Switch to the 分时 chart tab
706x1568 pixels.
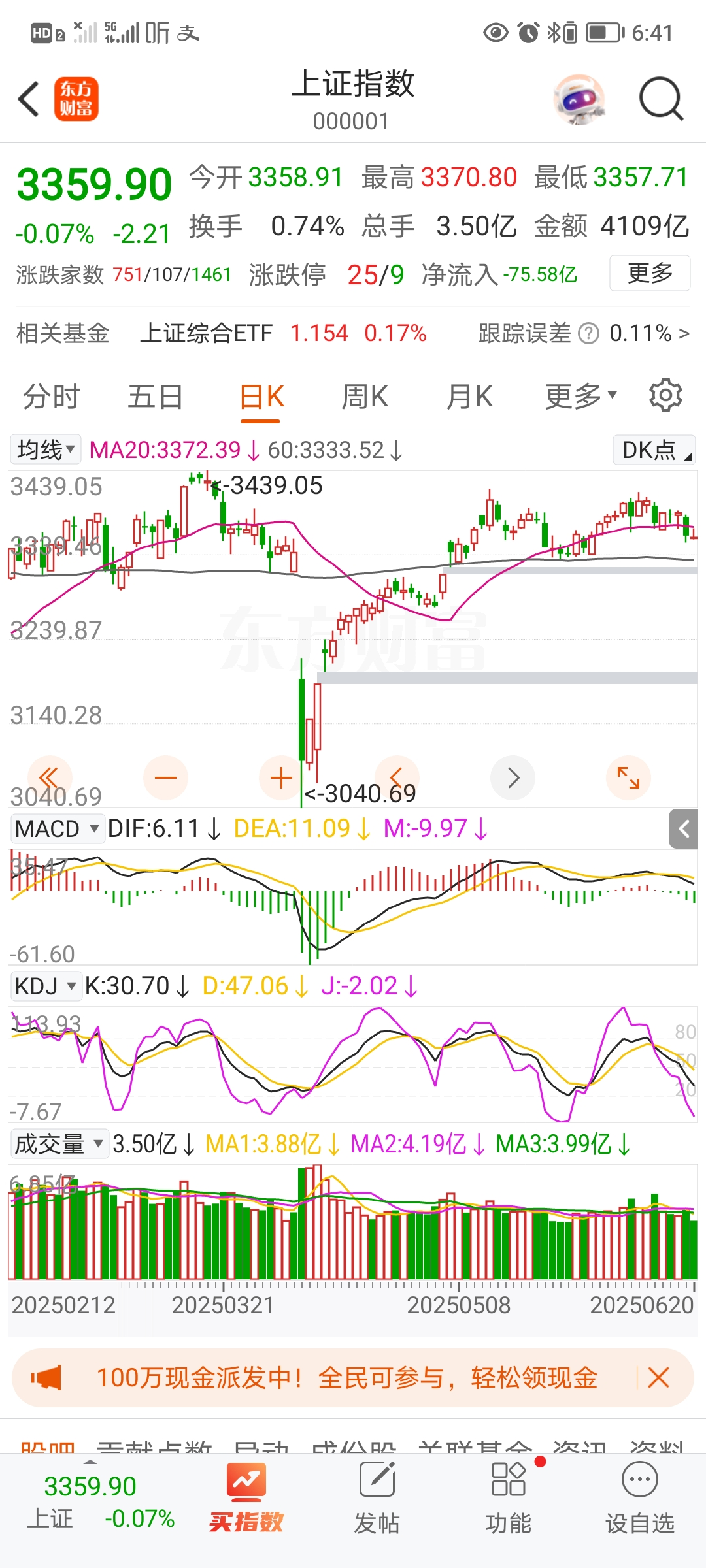point(51,397)
